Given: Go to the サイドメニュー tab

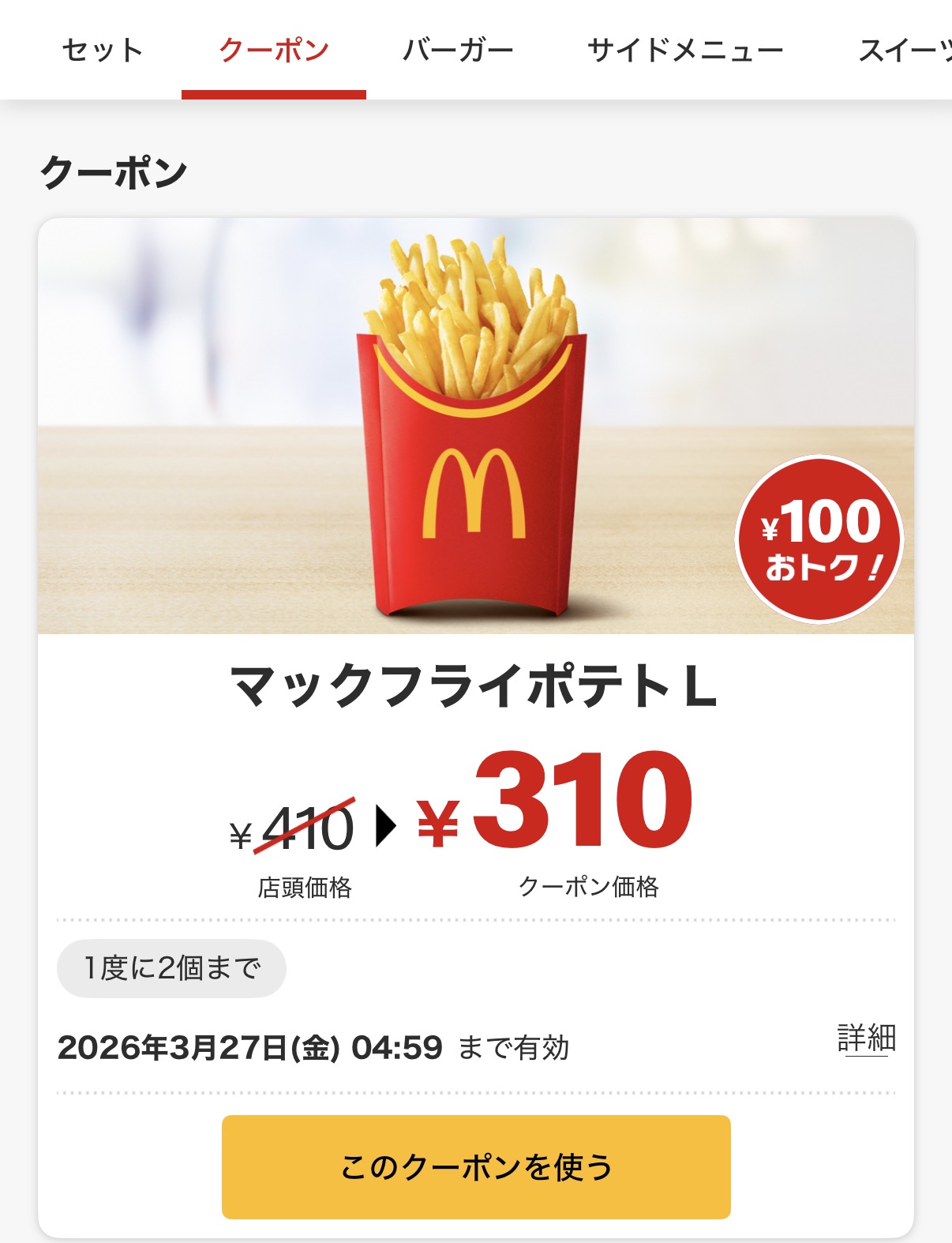Looking at the screenshot, I should pos(685,51).
